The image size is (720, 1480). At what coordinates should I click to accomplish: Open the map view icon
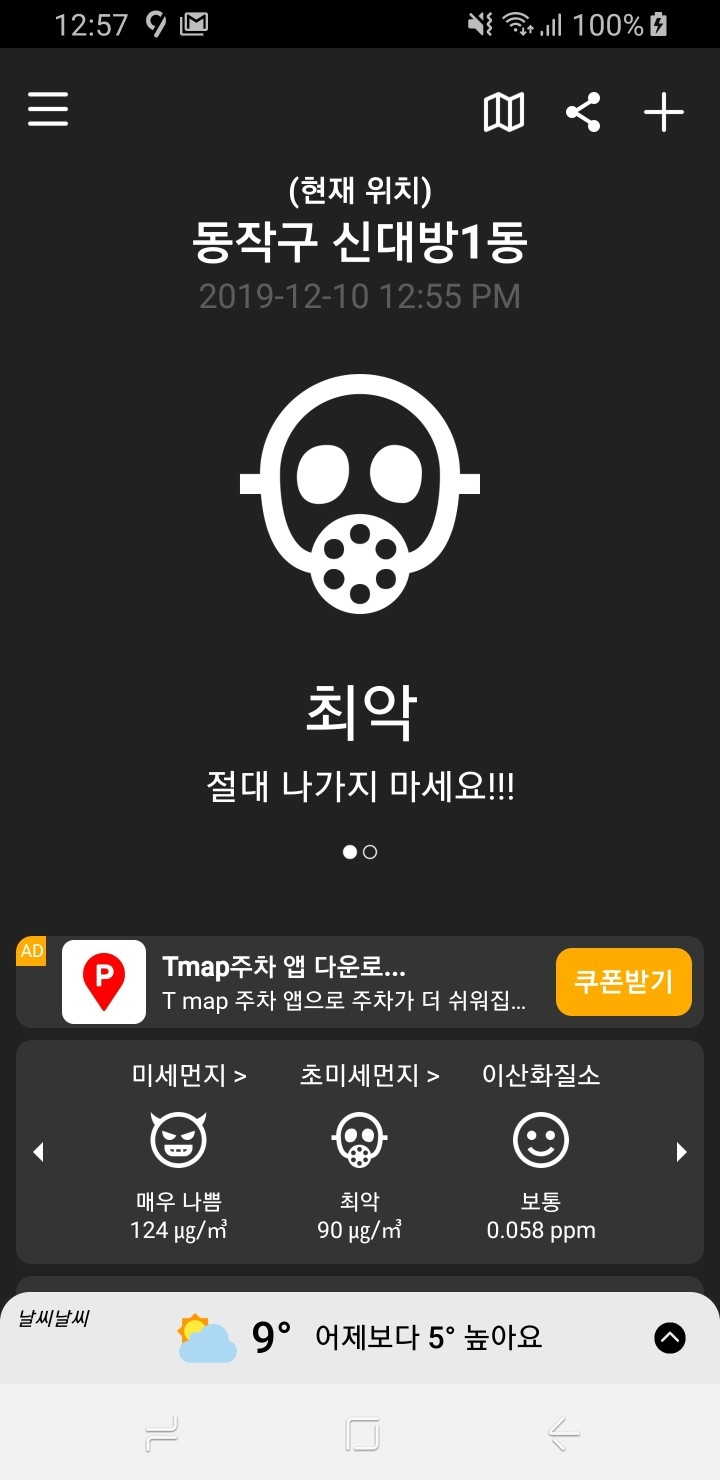[x=504, y=112]
